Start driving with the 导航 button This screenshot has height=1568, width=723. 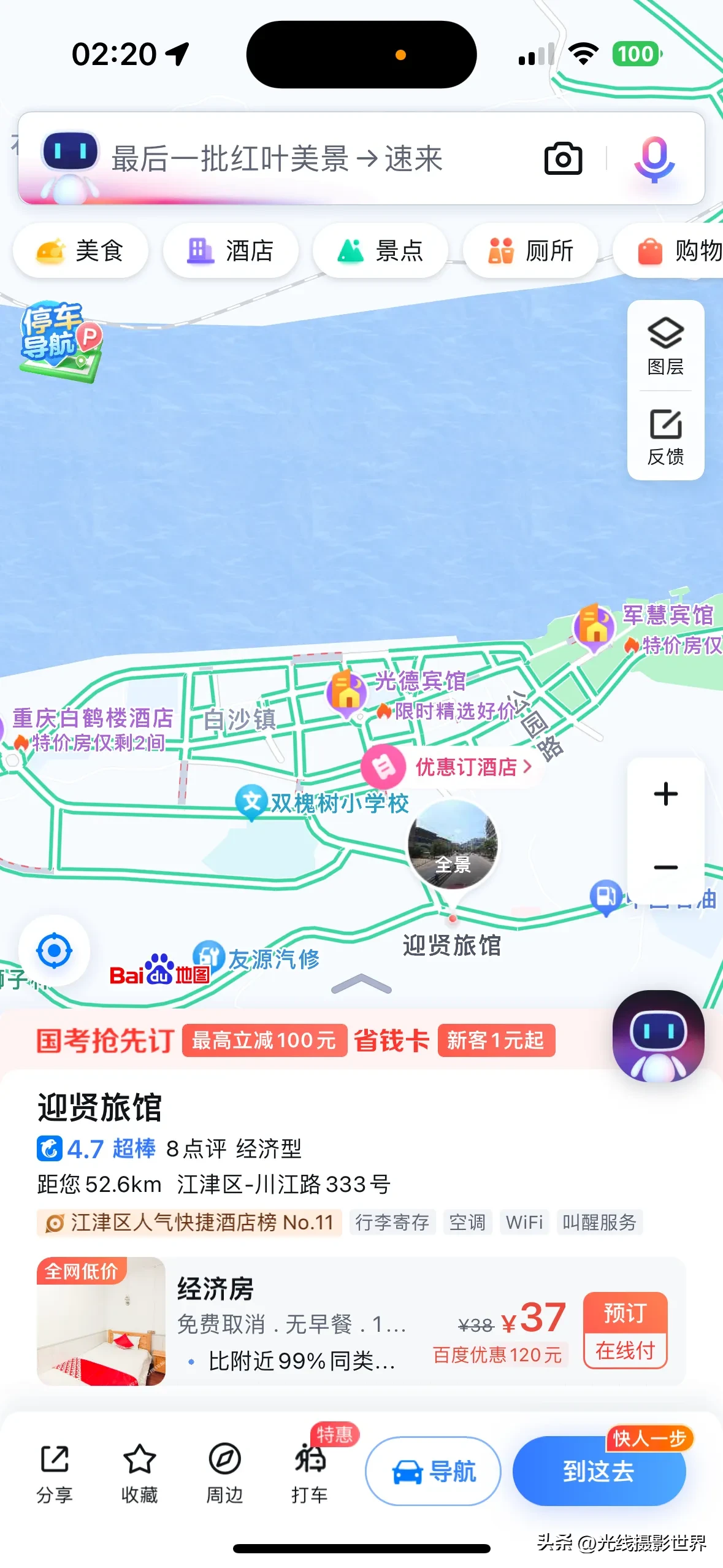(x=433, y=1471)
